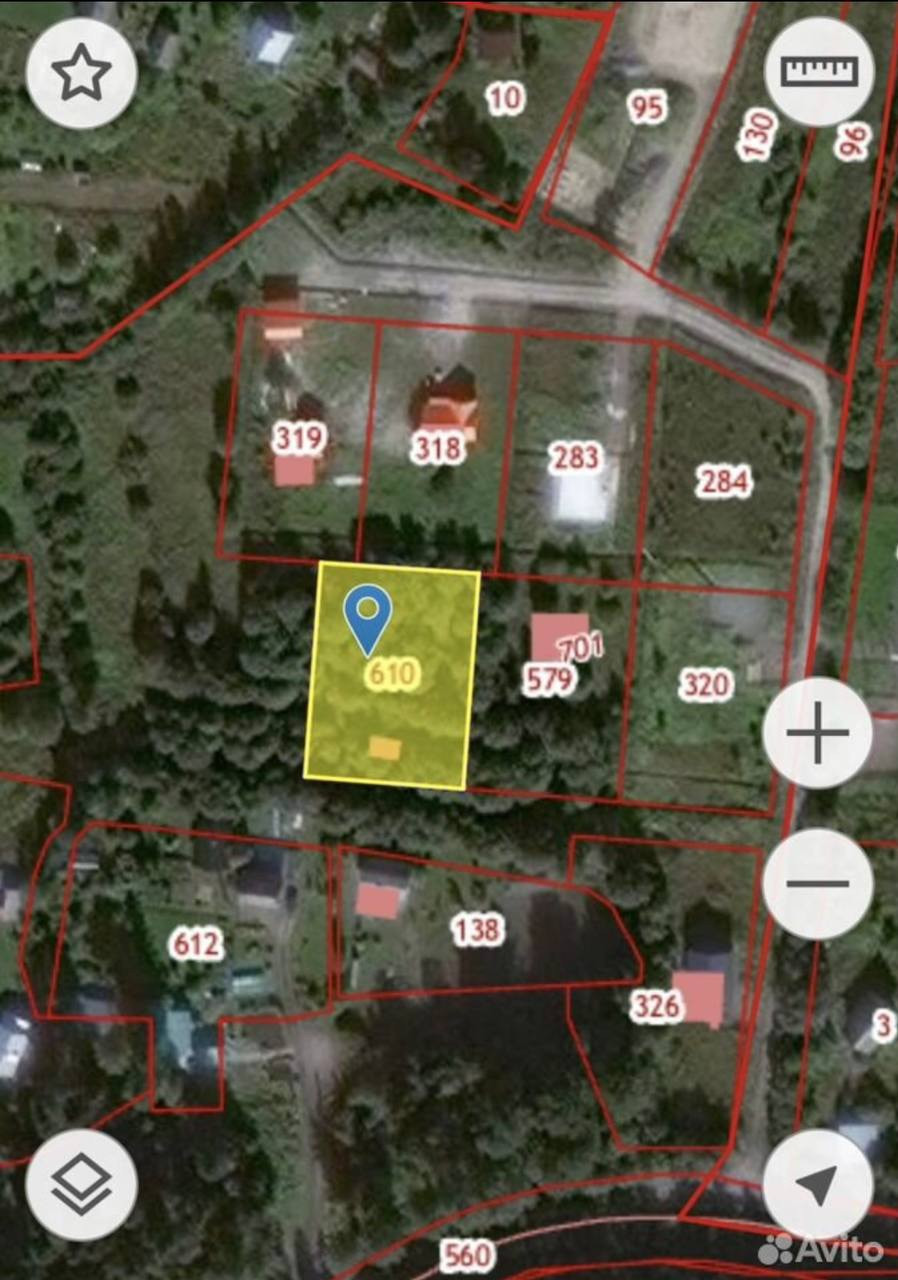Open the map layers selector
Image resolution: width=898 pixels, height=1280 pixels.
(x=81, y=1186)
